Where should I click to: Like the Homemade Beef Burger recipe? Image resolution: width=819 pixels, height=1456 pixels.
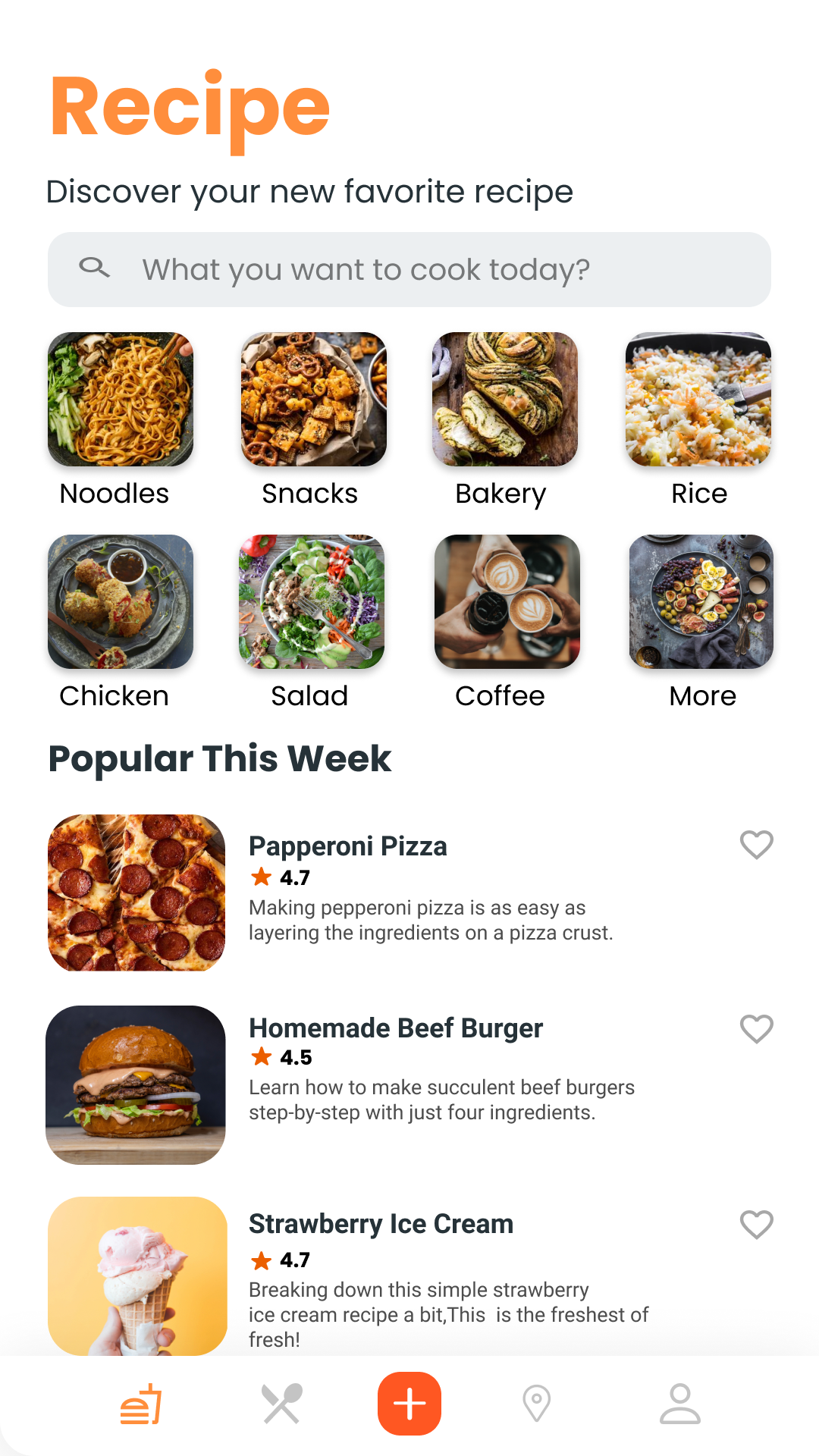(756, 1028)
